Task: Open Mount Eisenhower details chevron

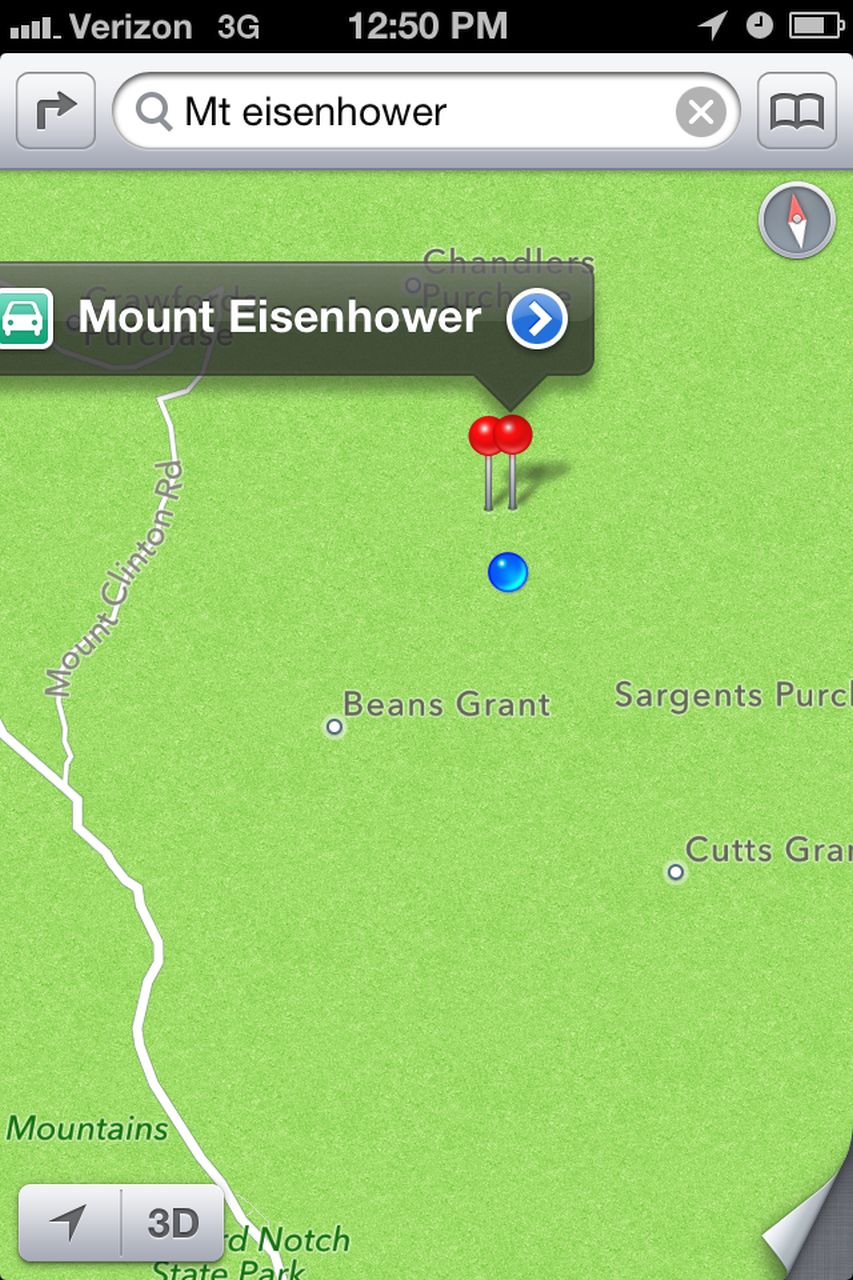Action: (538, 319)
